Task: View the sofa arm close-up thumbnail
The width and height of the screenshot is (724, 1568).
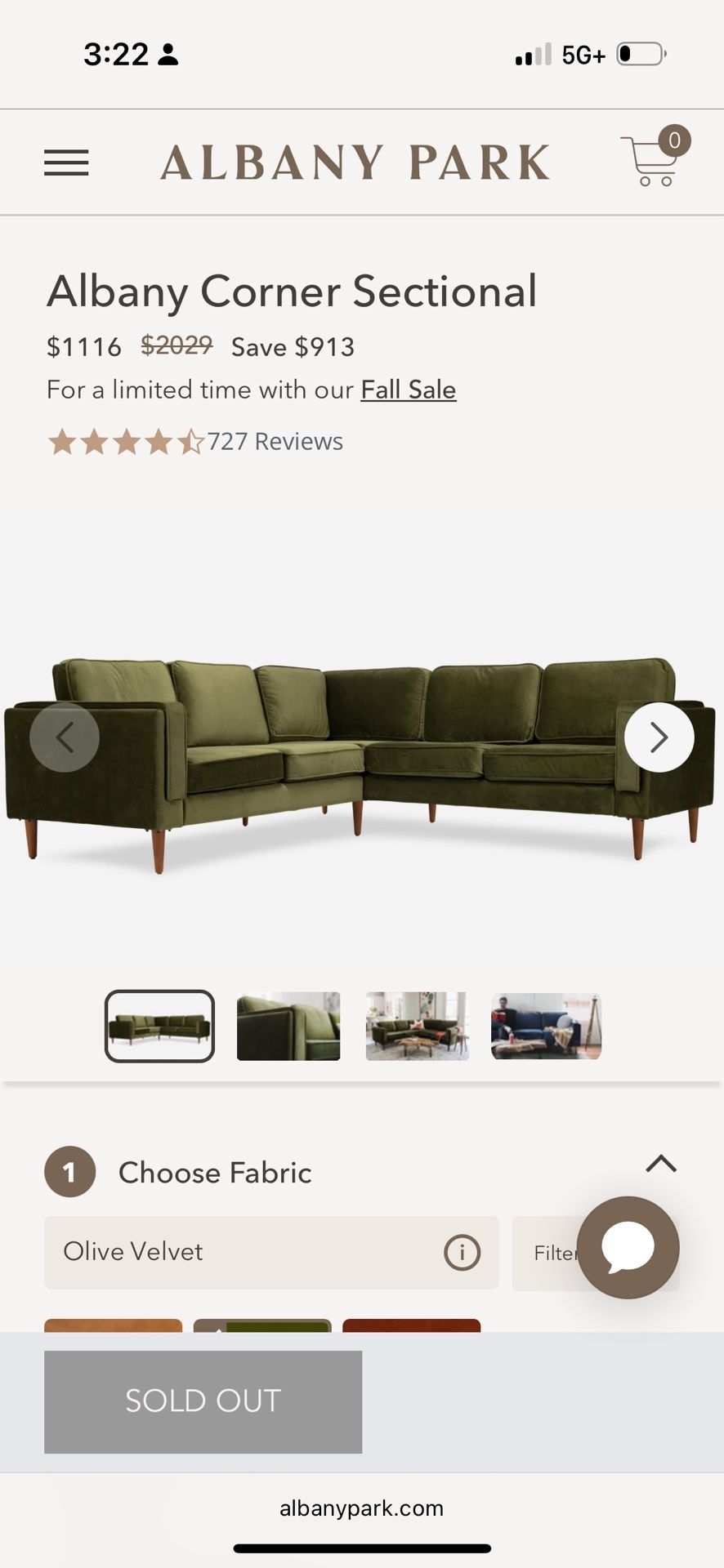Action: (288, 1026)
